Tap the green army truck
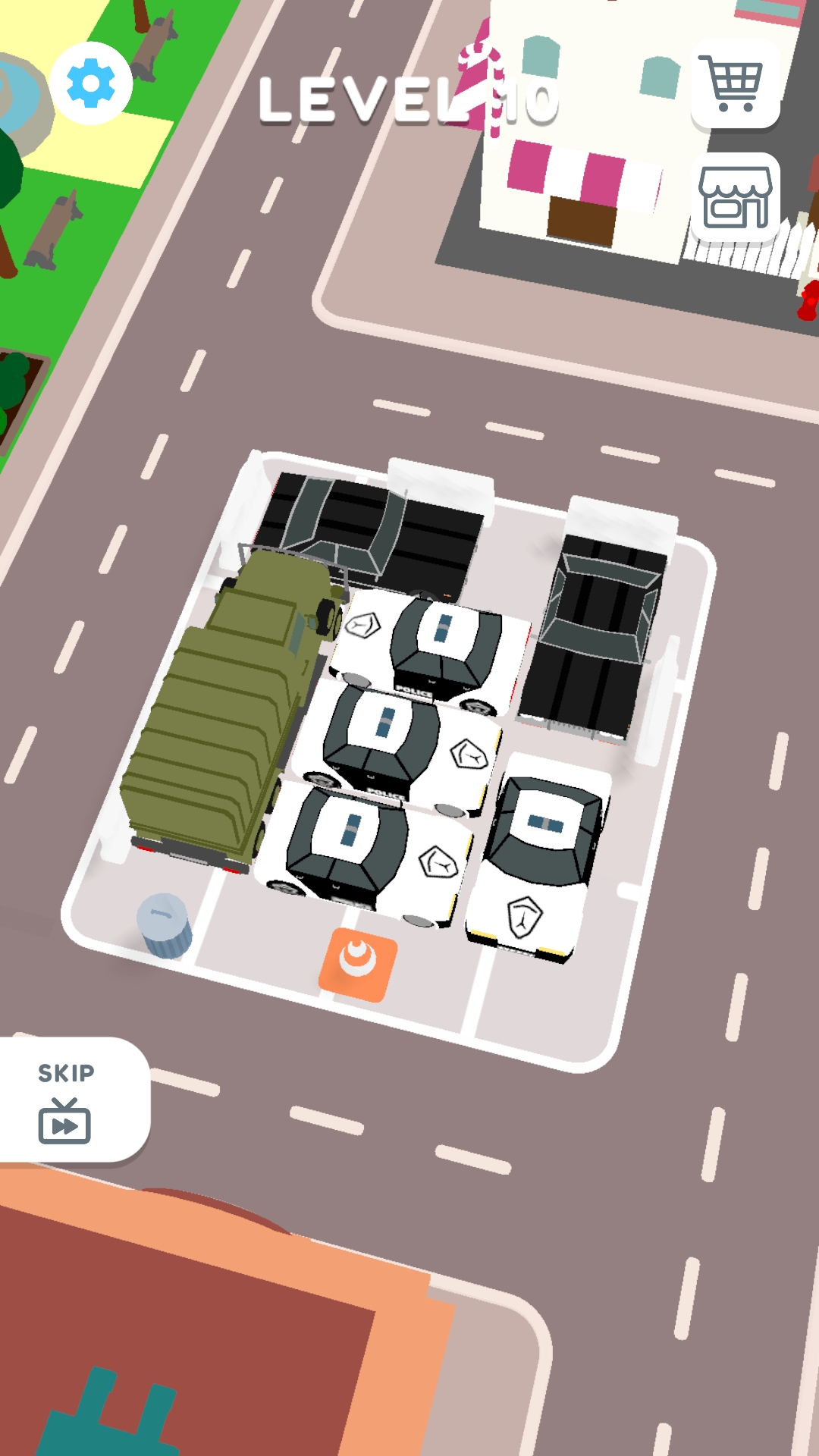The width and height of the screenshot is (819, 1456). point(227,709)
